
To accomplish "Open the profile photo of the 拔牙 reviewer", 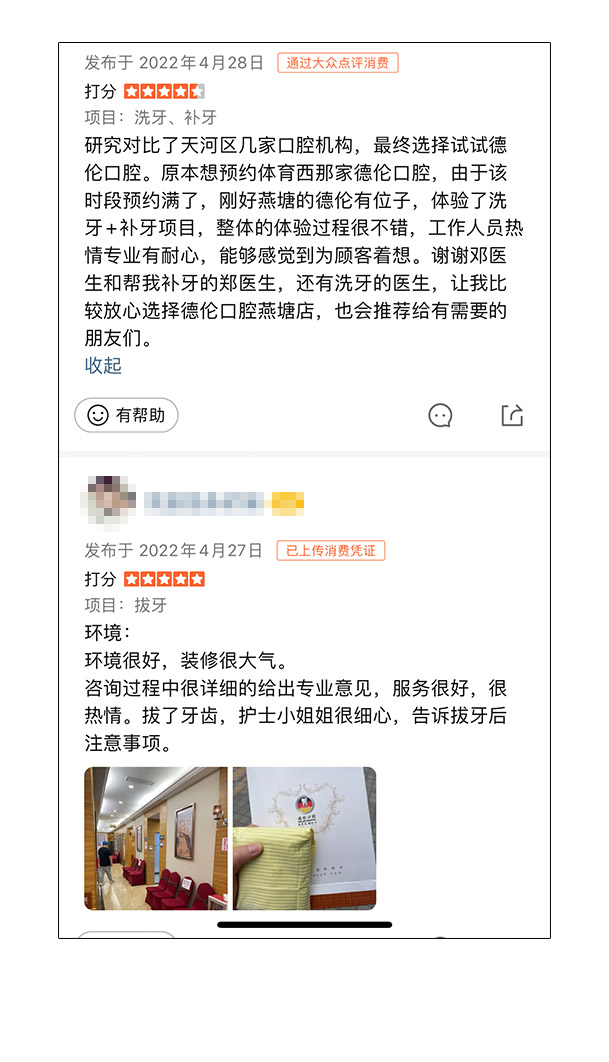I will click(x=108, y=501).
